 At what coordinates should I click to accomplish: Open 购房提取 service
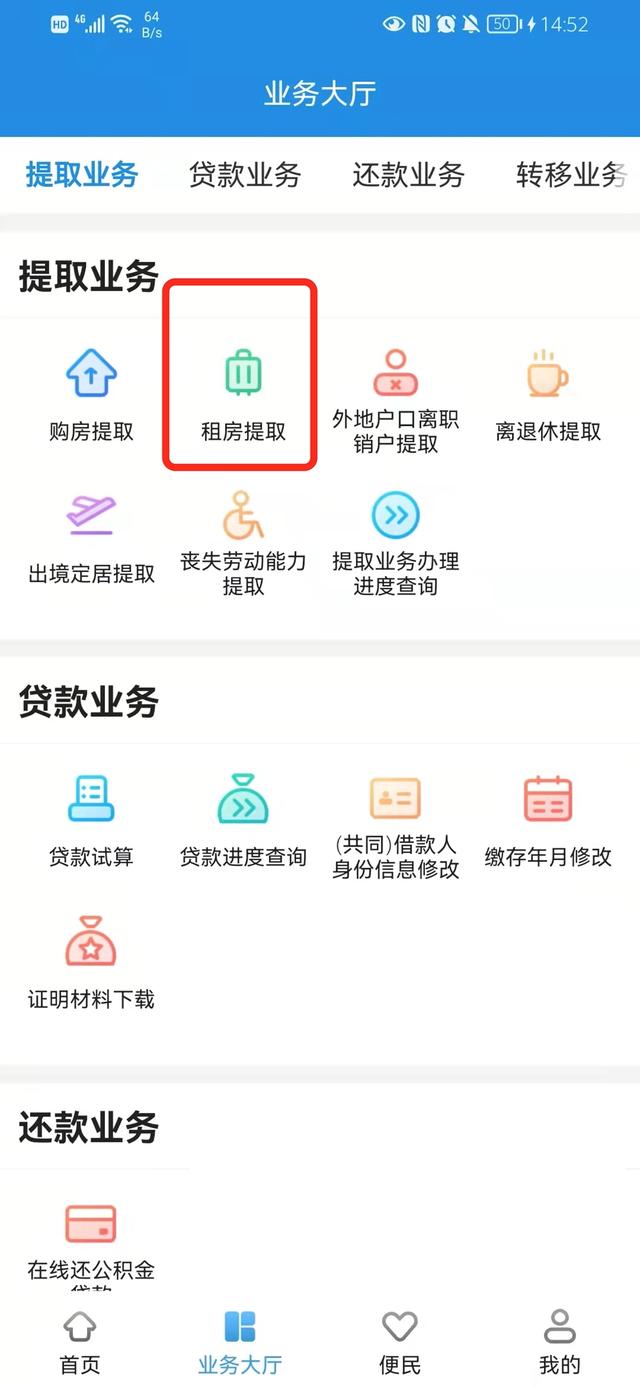(x=91, y=395)
